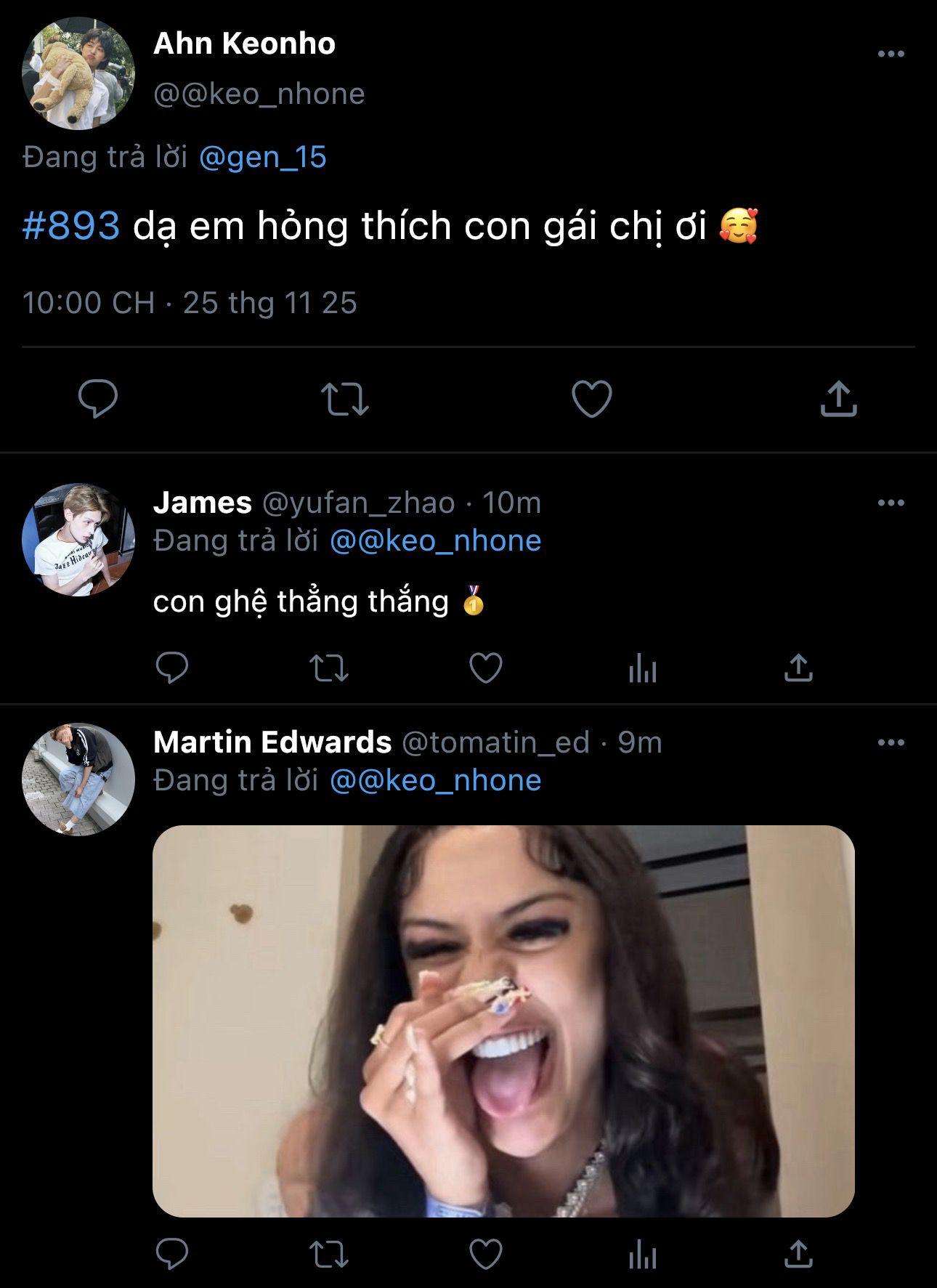Open James's profile avatar
This screenshot has width=937, height=1288.
tap(78, 540)
